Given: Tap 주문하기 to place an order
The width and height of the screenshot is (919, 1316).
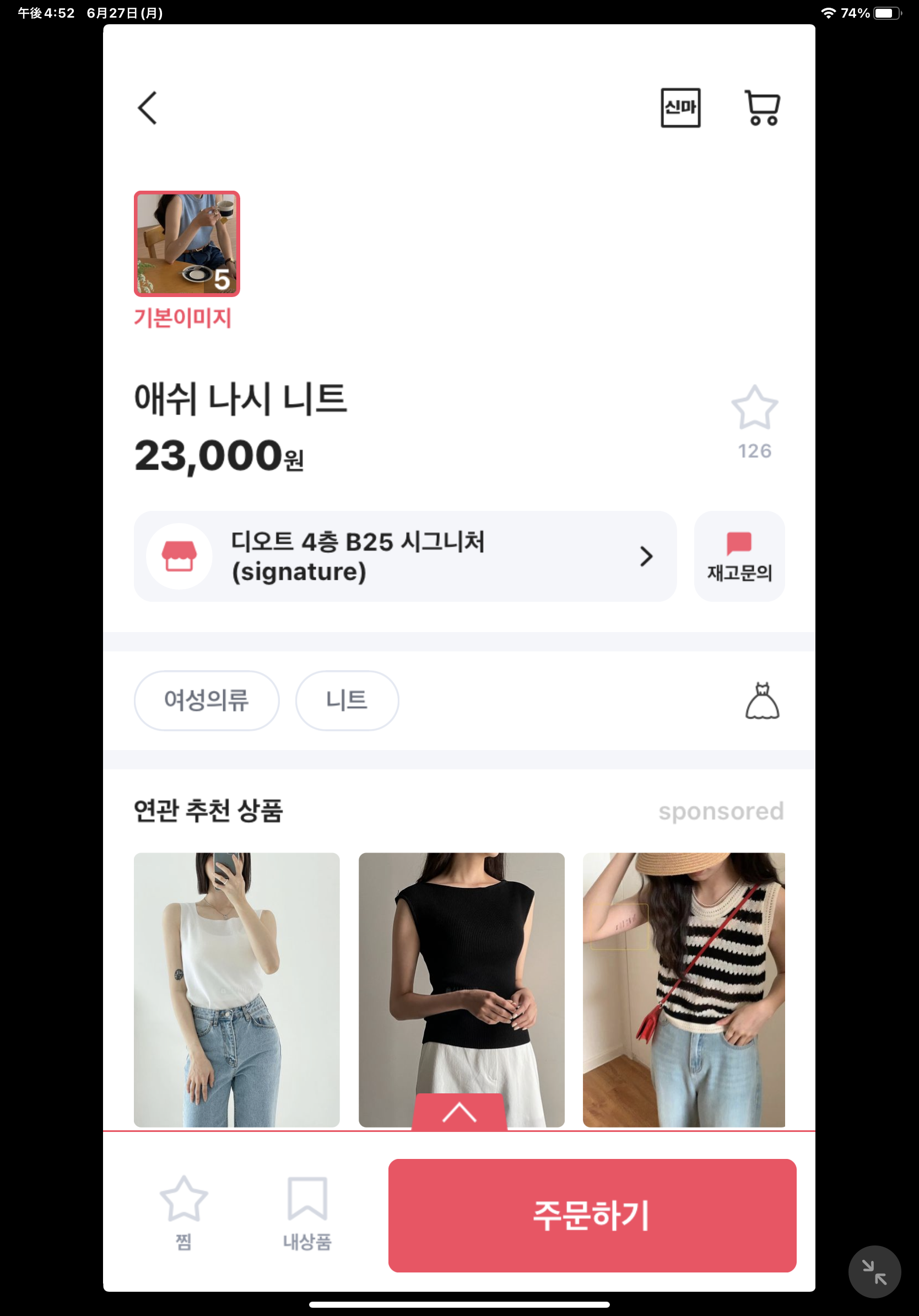Looking at the screenshot, I should (x=592, y=1215).
